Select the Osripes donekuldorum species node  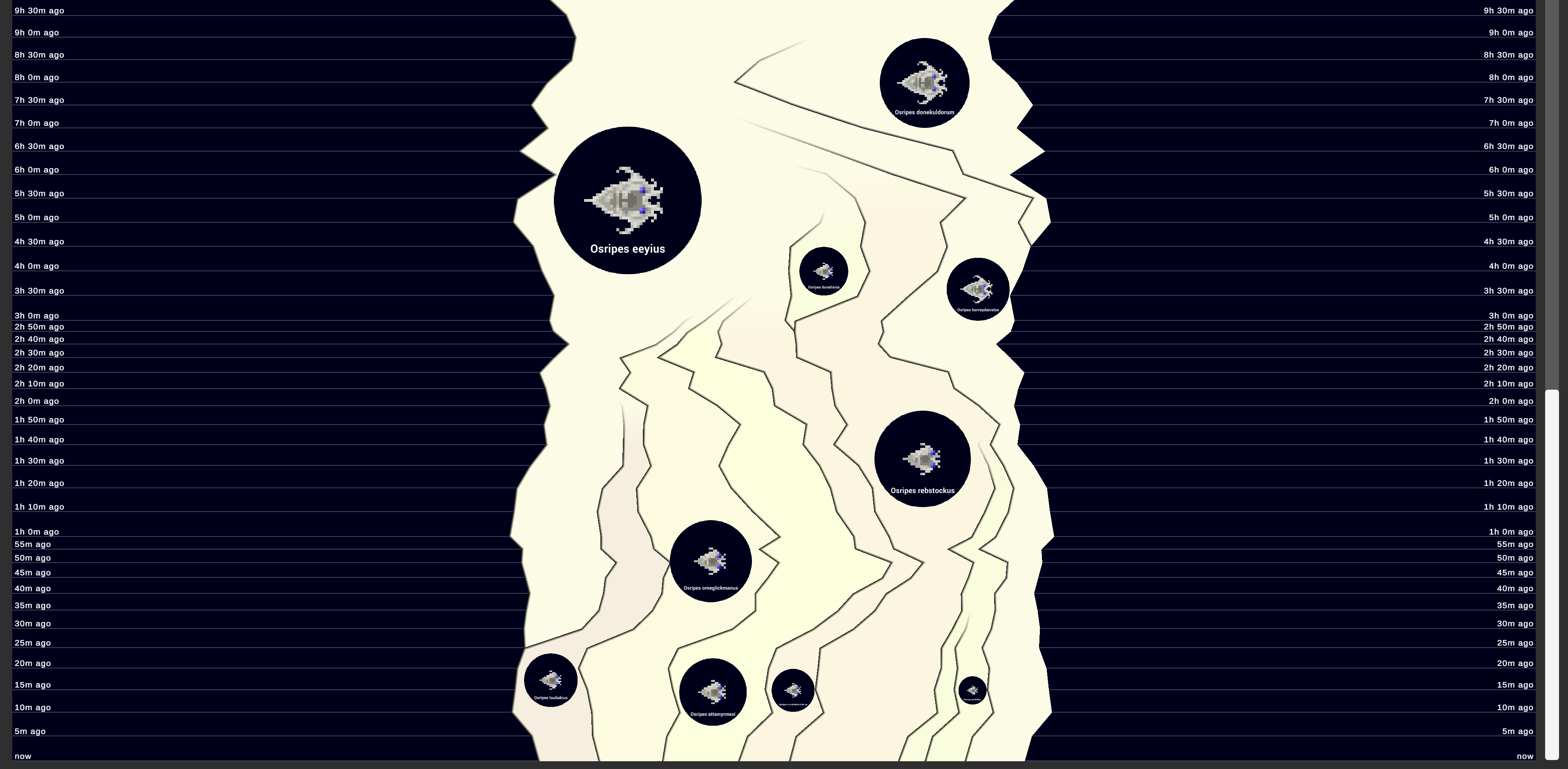click(924, 83)
